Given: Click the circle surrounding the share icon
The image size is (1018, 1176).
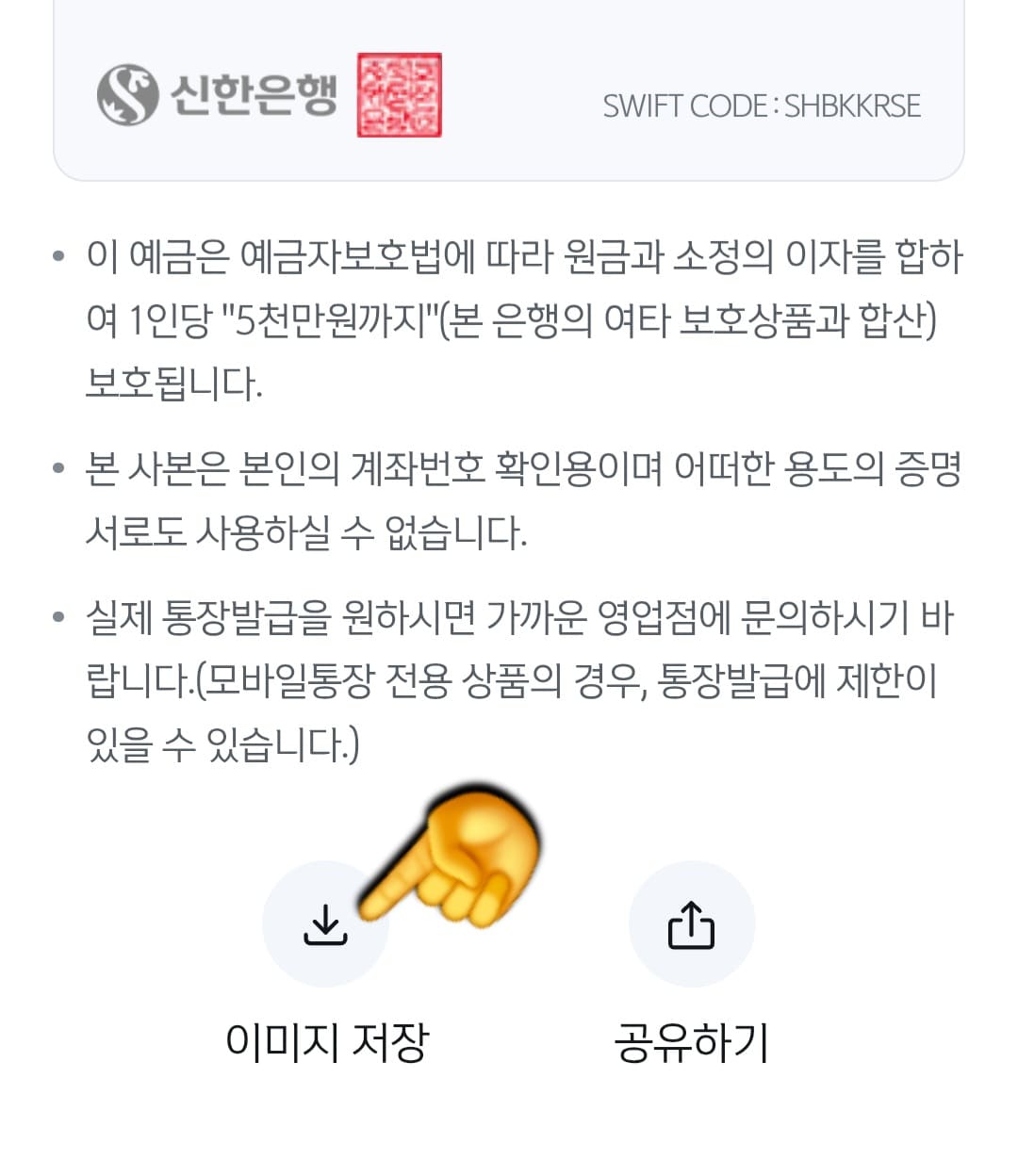Looking at the screenshot, I should 691,924.
